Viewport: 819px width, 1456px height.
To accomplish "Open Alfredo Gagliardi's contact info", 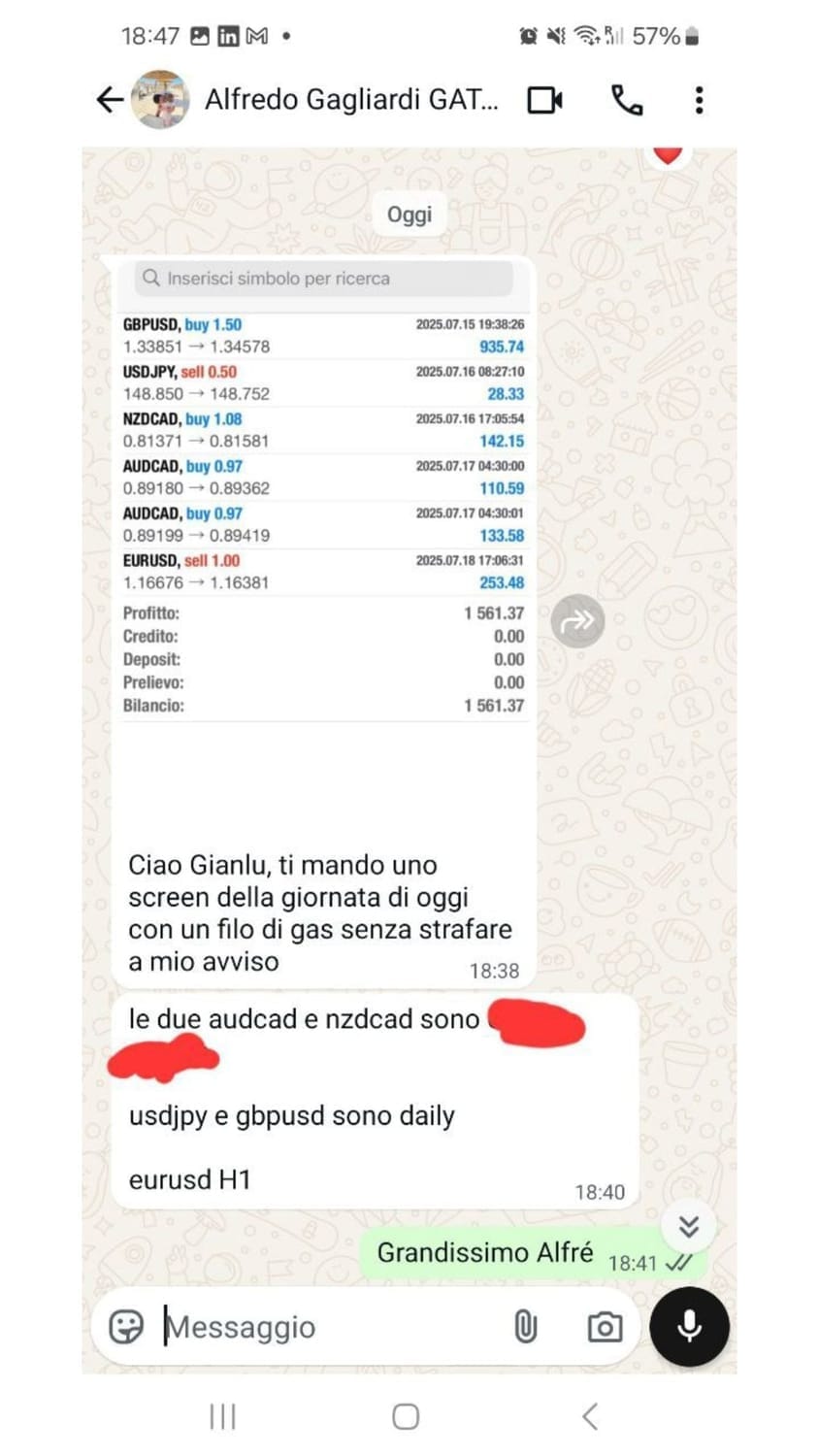I will pyautogui.click(x=349, y=100).
